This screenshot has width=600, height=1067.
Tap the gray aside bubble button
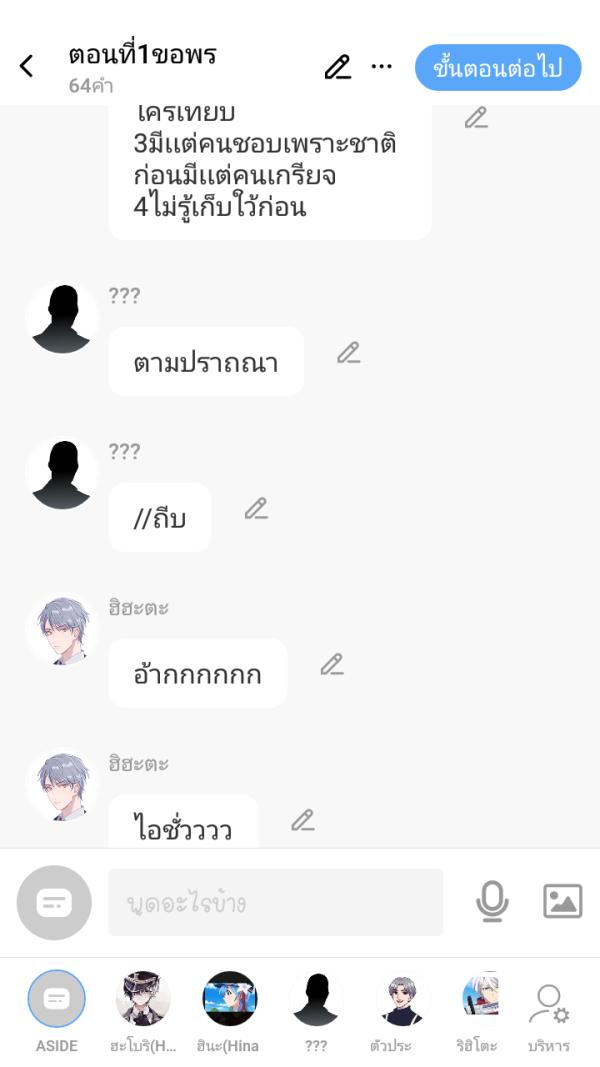click(x=54, y=902)
